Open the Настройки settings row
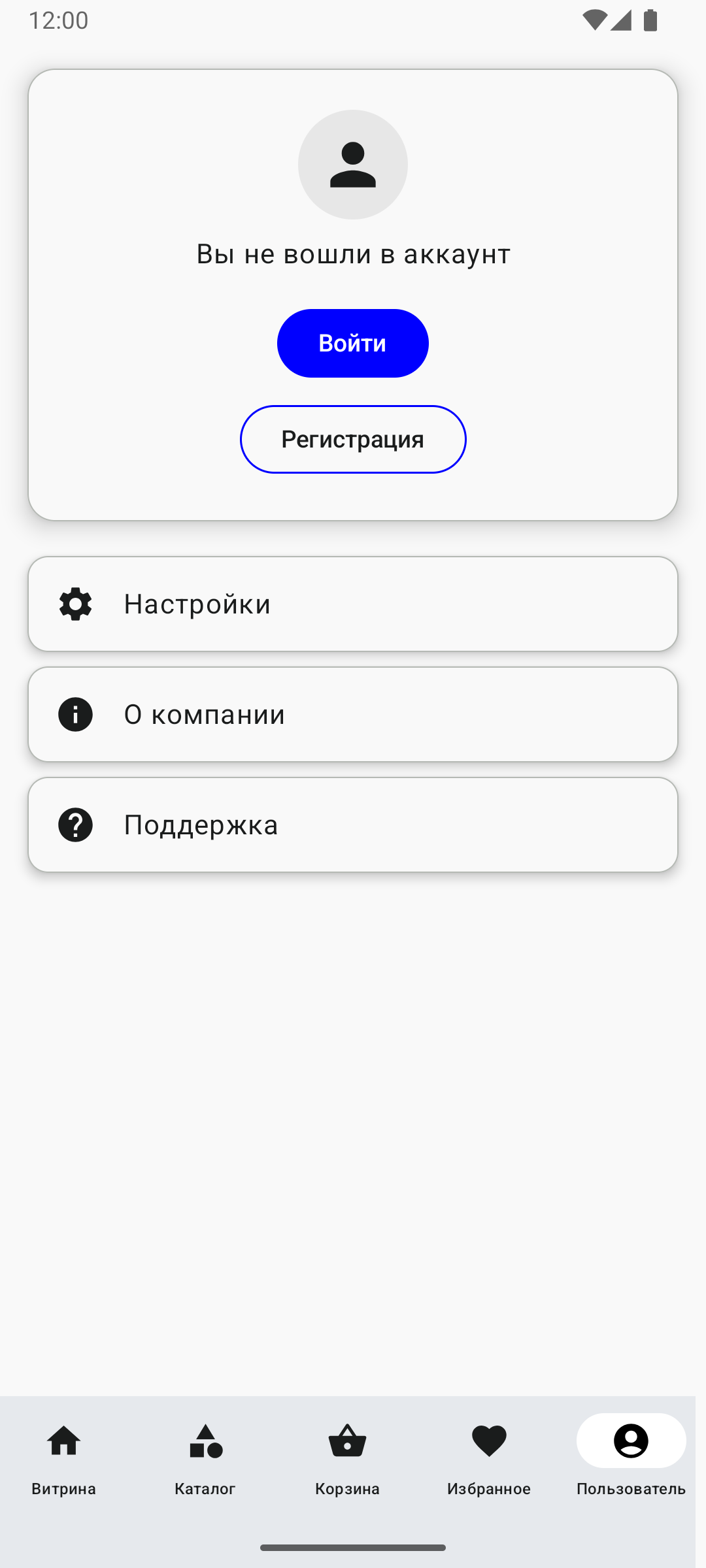Image resolution: width=706 pixels, height=1568 pixels. [352, 604]
